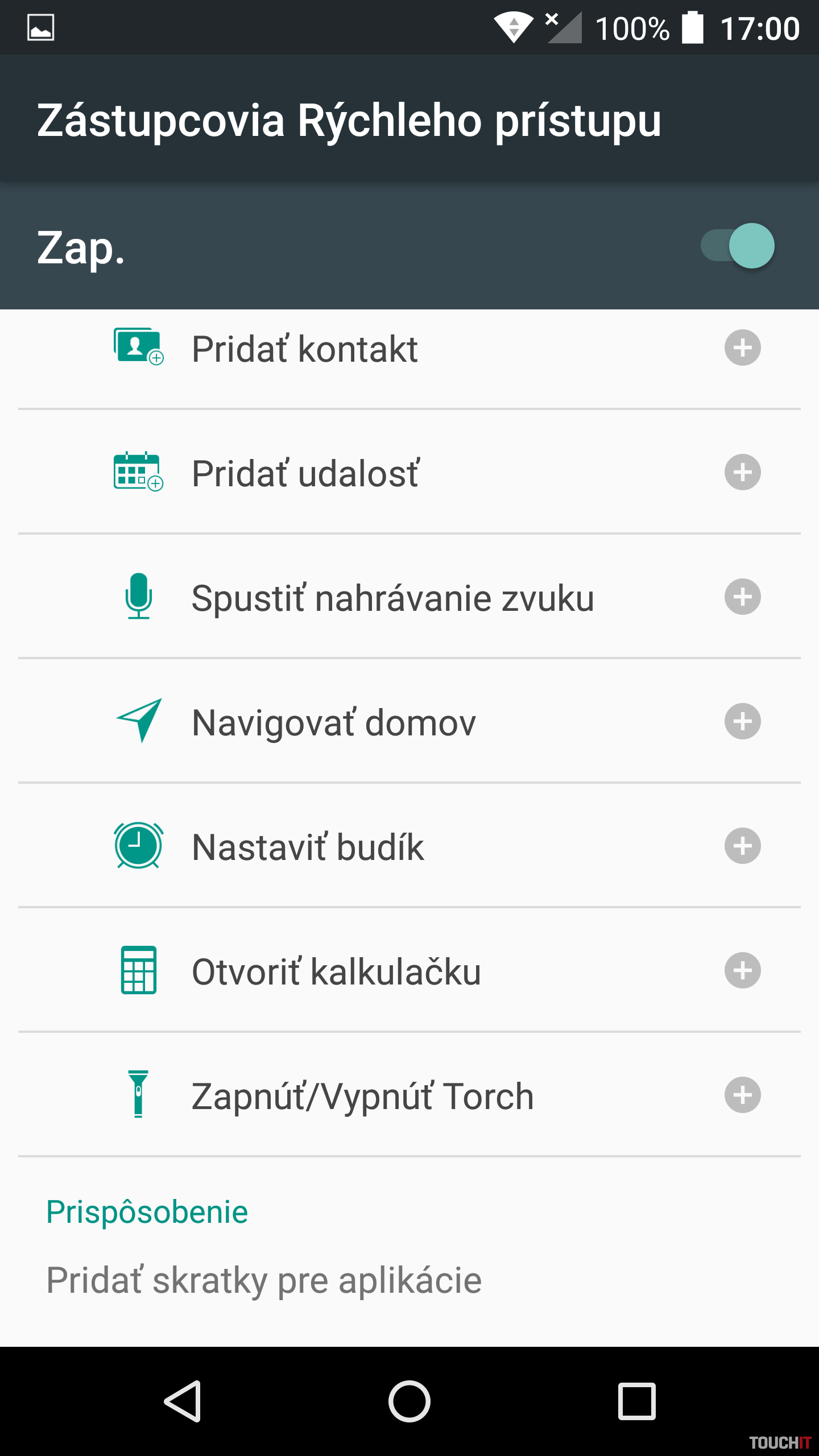This screenshot has height=1456, width=819.
Task: Tap the system home button
Action: pos(409,1401)
